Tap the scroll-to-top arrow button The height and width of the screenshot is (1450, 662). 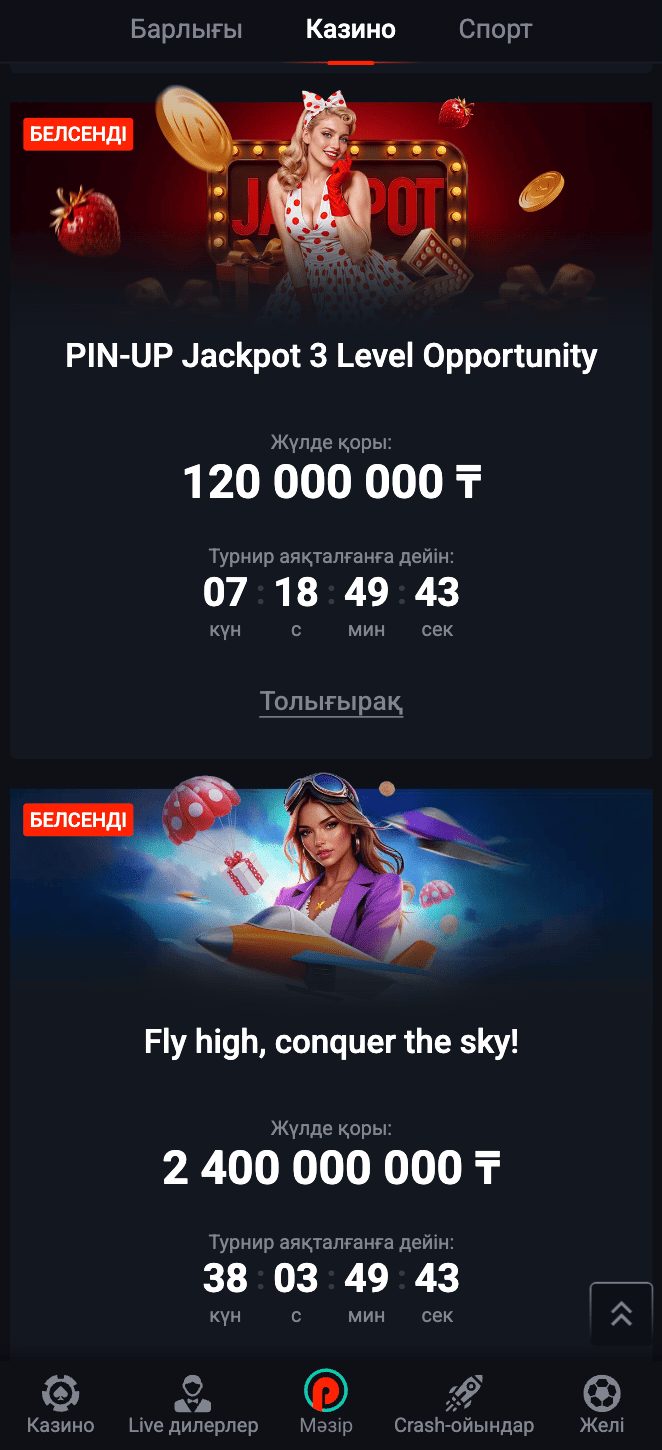click(x=621, y=1313)
